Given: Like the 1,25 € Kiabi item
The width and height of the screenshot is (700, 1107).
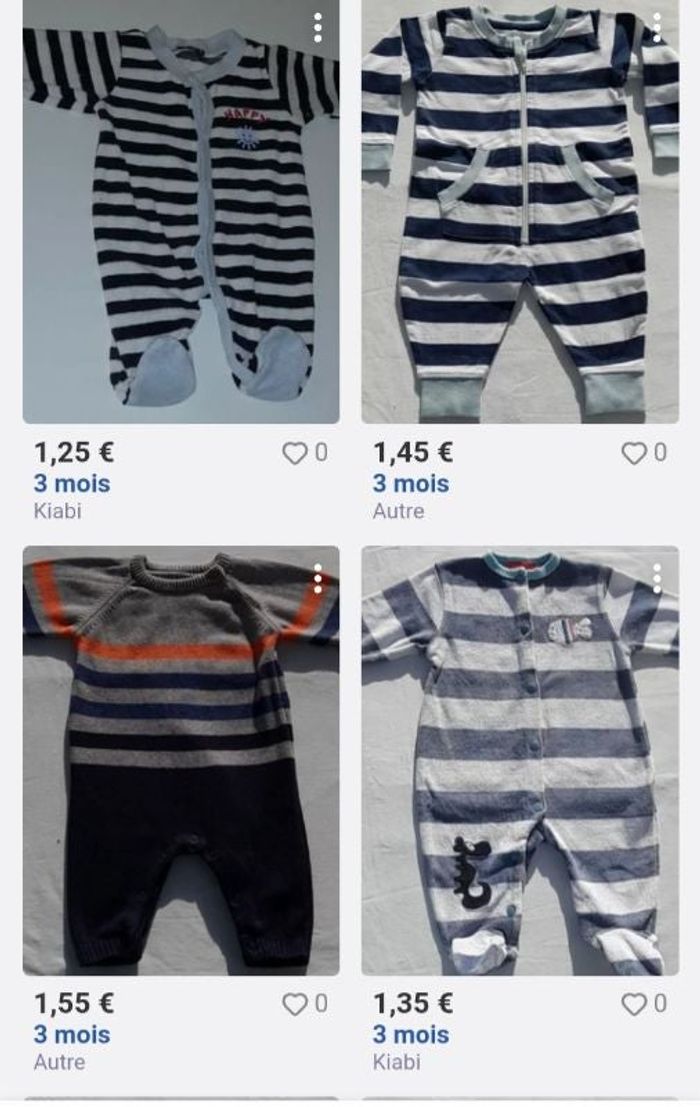Looking at the screenshot, I should click(294, 454).
